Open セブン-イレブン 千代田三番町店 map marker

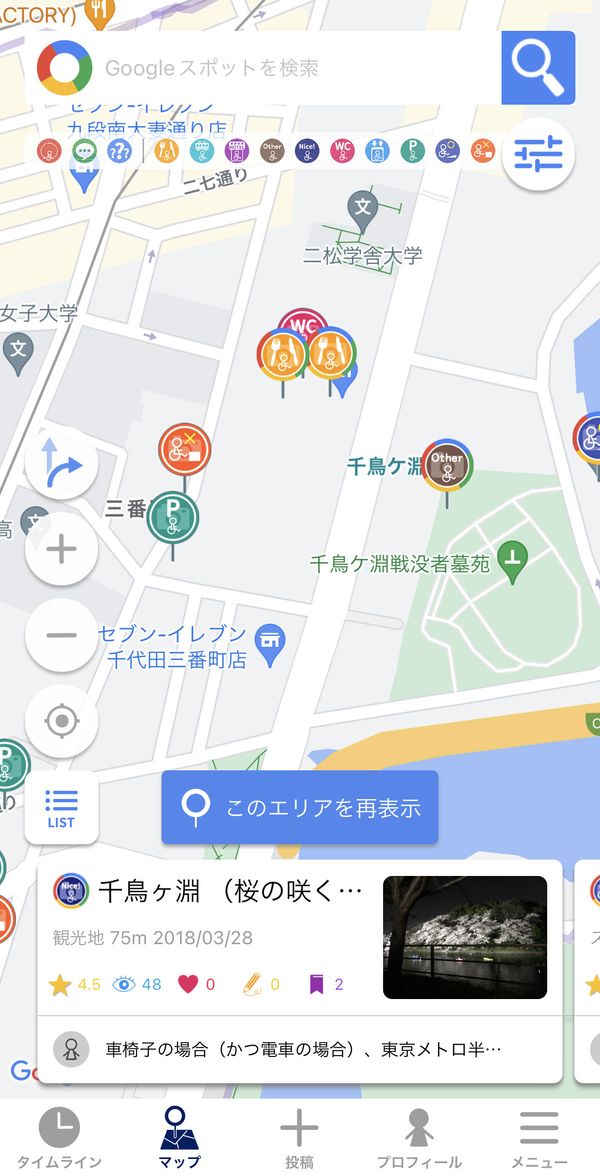[x=270, y=645]
